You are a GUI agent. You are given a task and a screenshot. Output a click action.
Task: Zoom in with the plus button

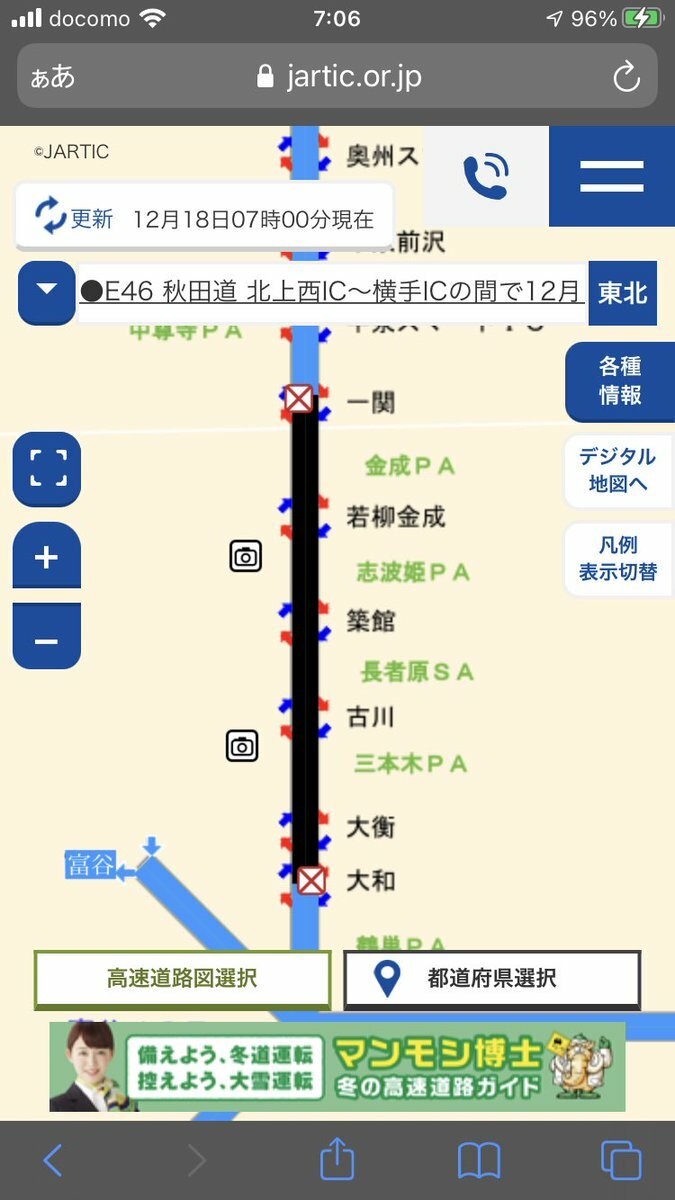point(46,556)
